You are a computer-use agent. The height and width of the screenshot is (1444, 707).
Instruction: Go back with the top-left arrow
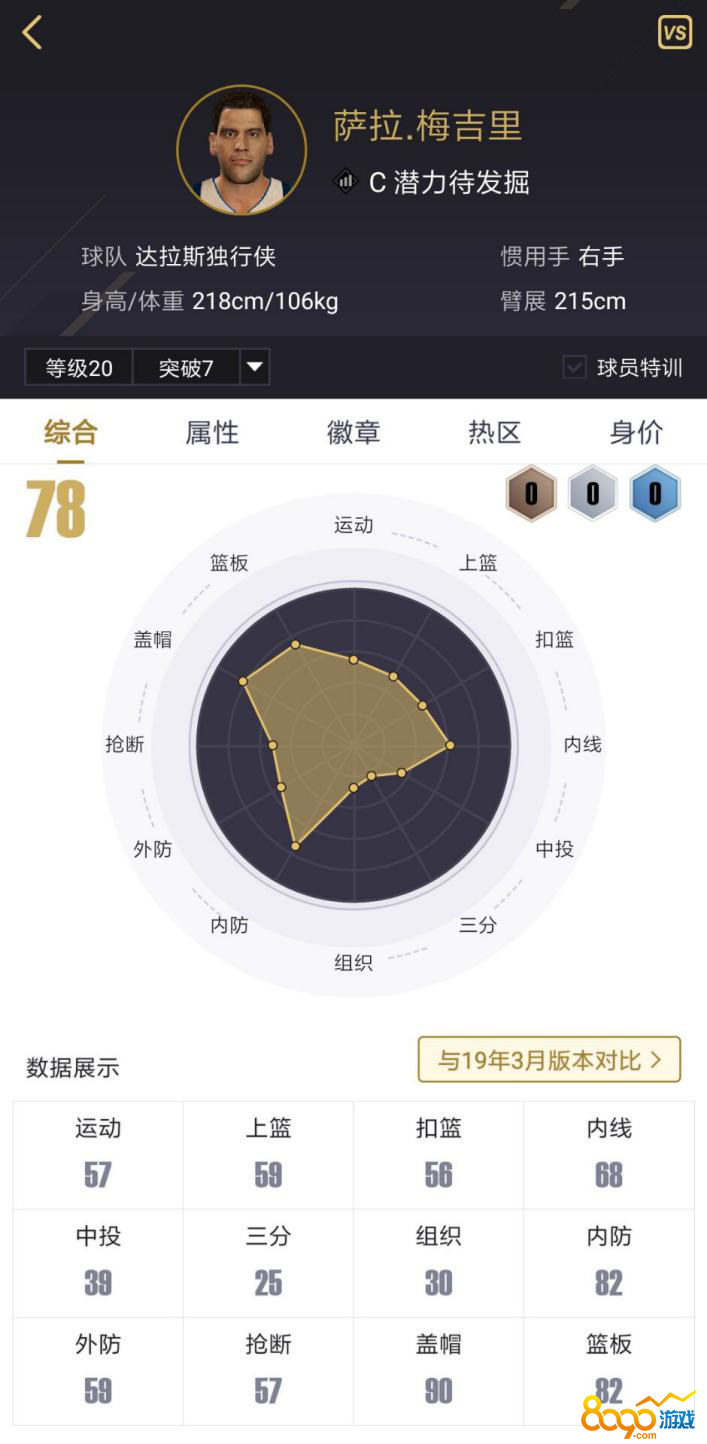(x=32, y=33)
